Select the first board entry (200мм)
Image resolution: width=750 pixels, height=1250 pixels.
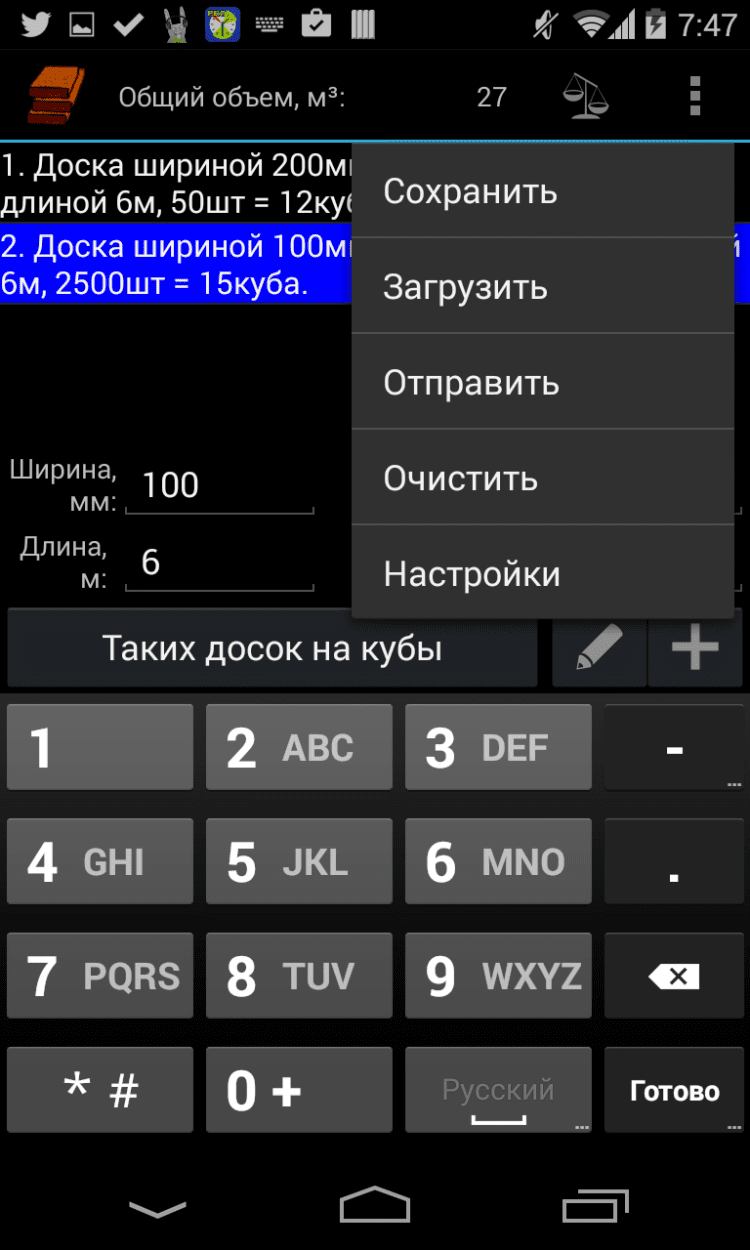coord(175,184)
